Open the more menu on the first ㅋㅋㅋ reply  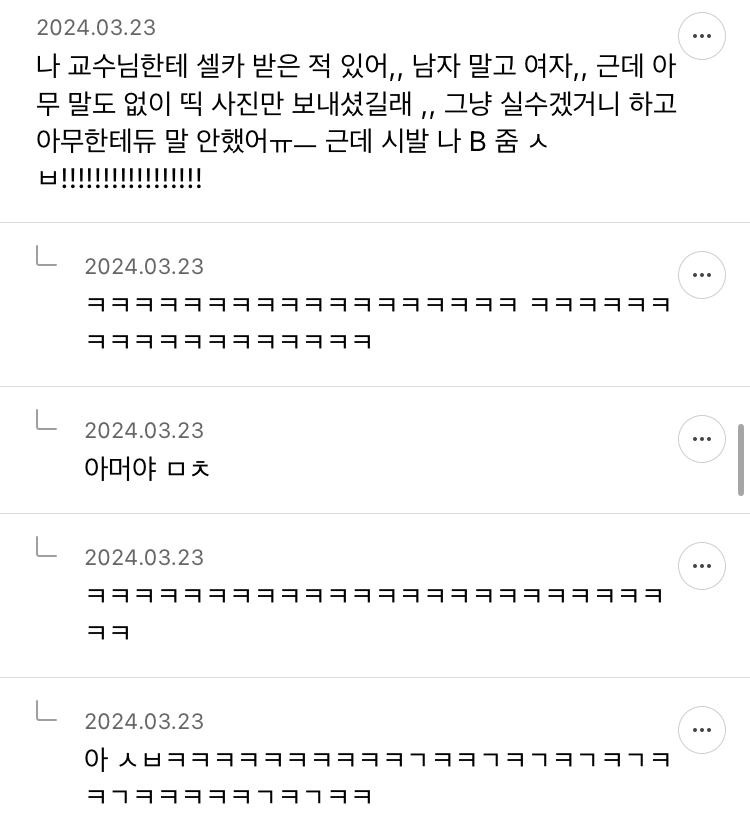click(x=702, y=275)
